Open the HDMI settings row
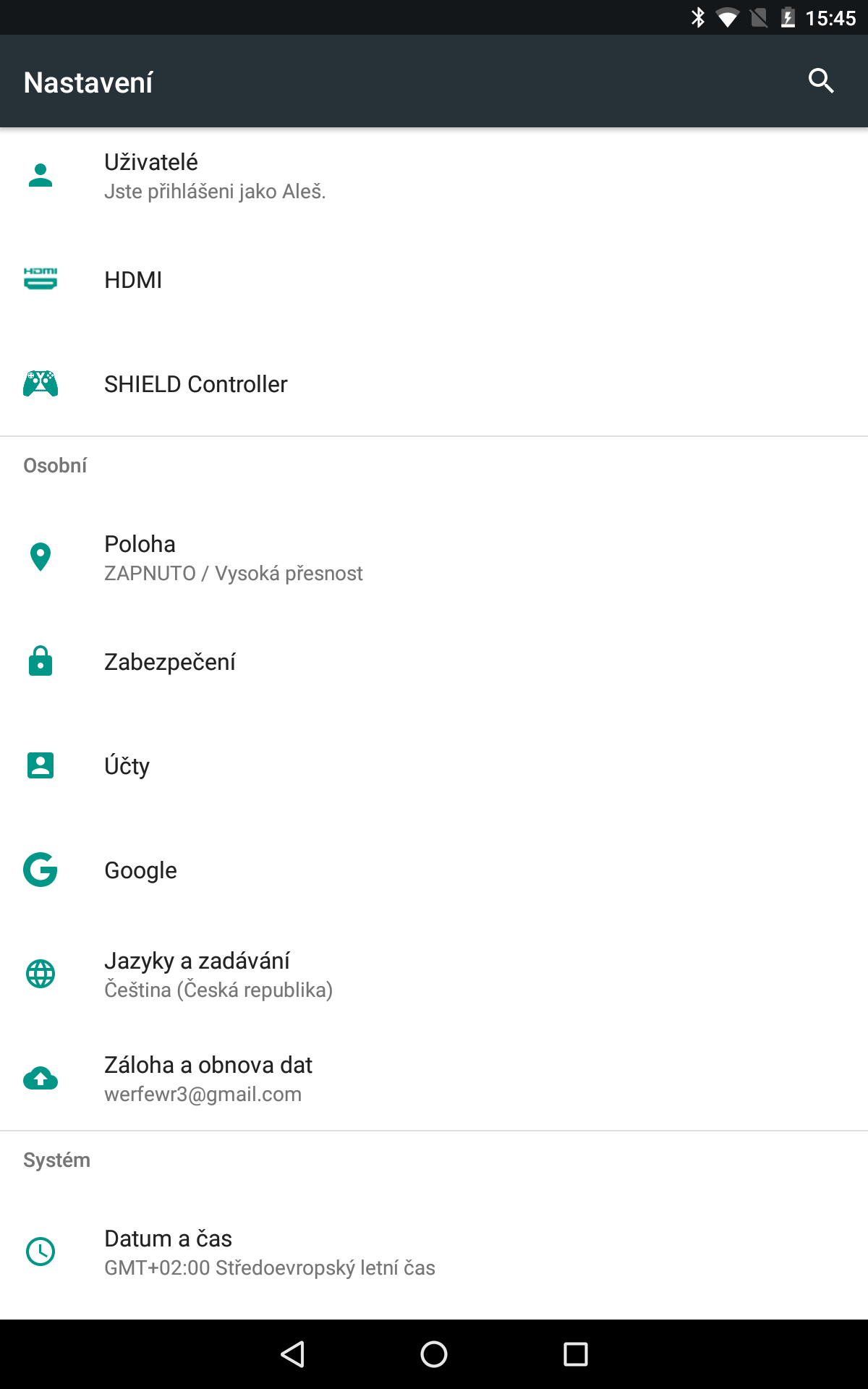868x1389 pixels. [x=434, y=280]
